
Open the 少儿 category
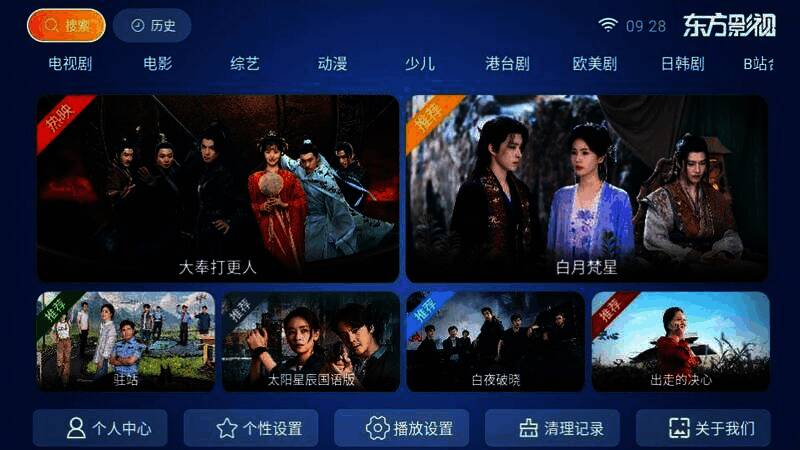click(420, 64)
